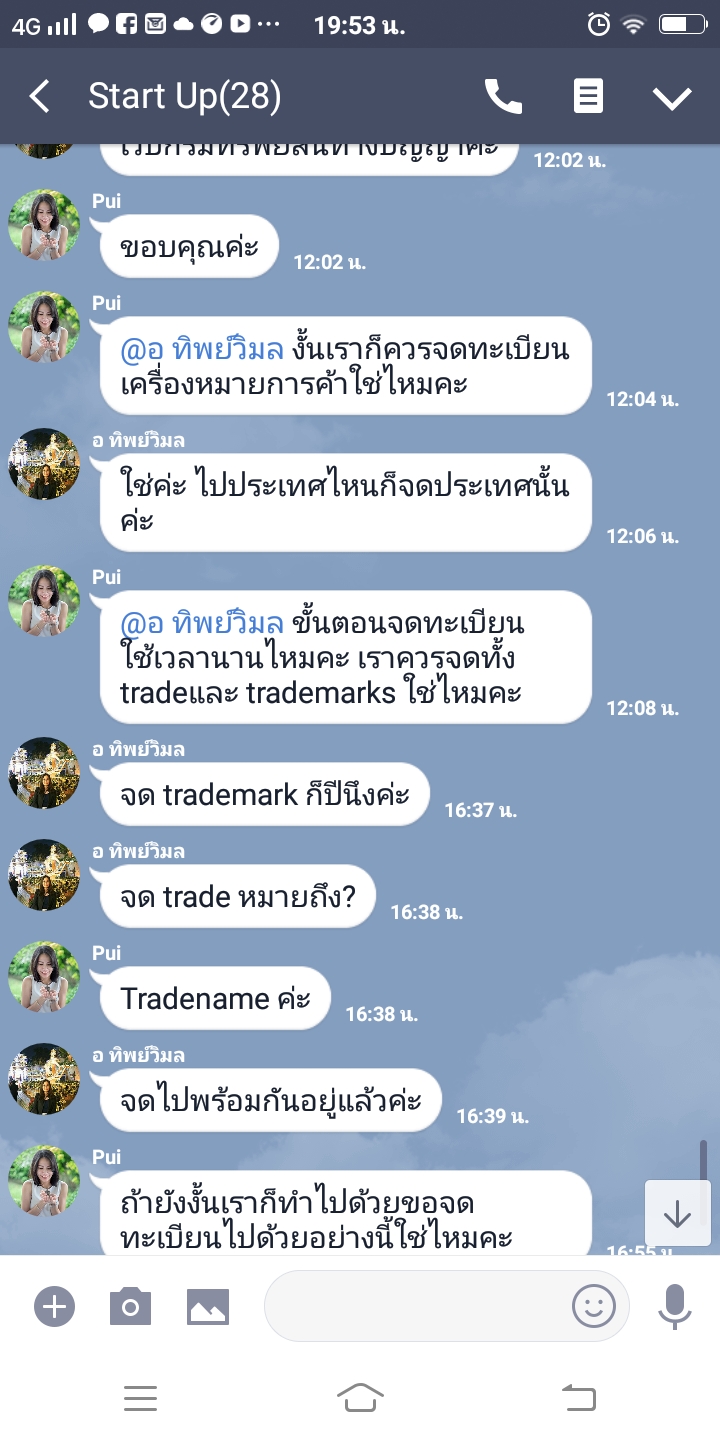Go back from the Start Up chat

[x=40, y=97]
